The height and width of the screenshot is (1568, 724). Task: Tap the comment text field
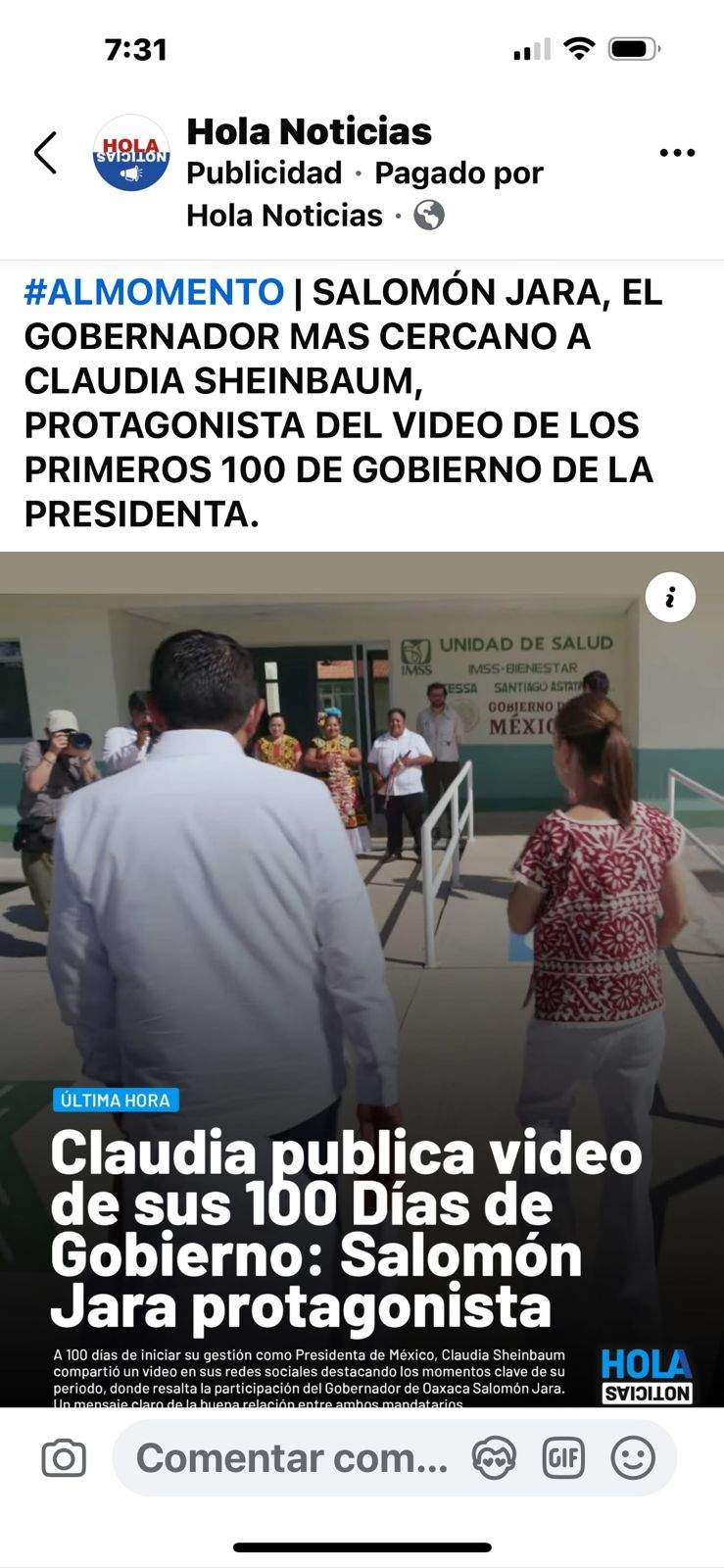point(292,1458)
